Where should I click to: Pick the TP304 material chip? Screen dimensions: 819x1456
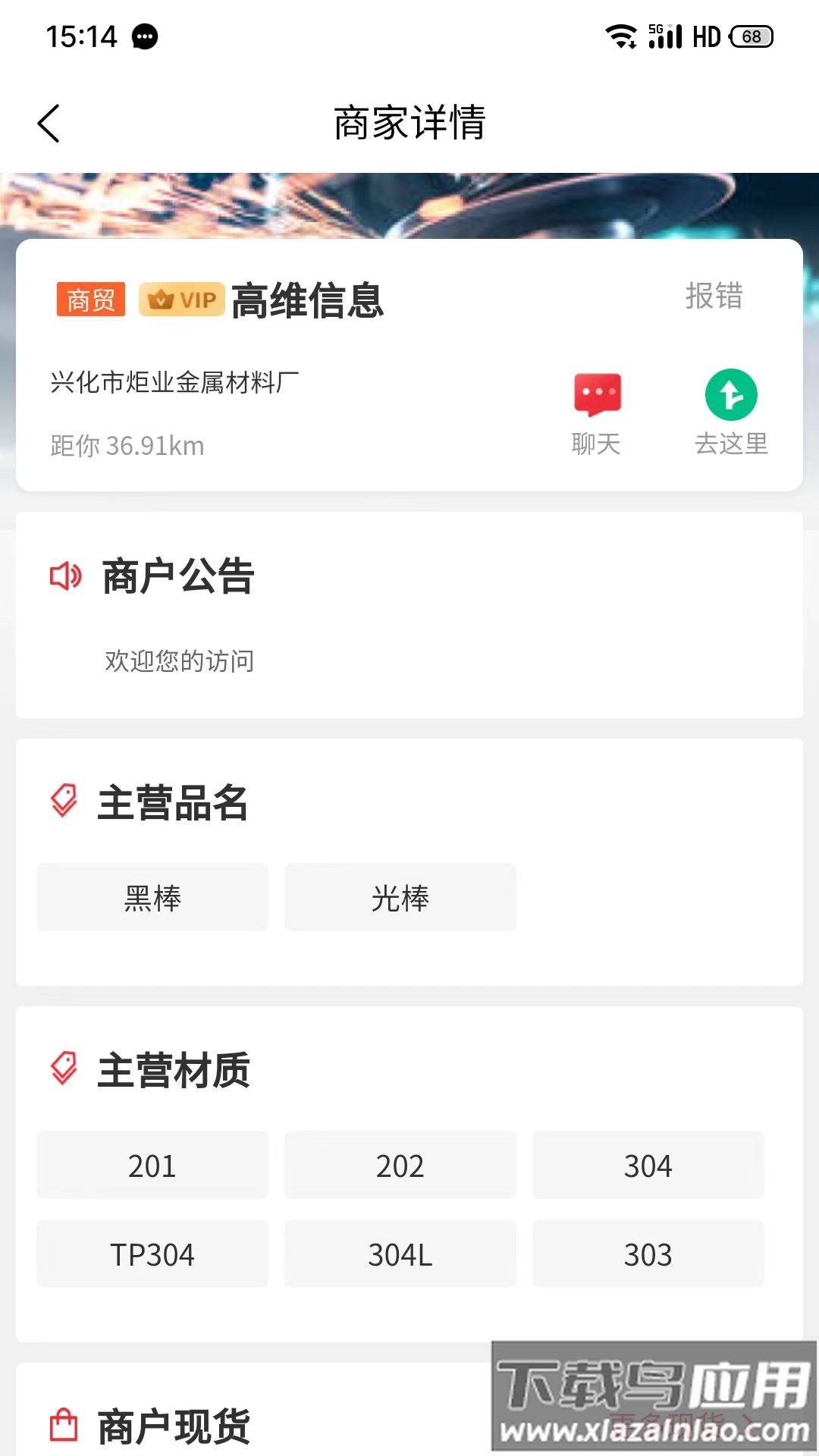(152, 1254)
